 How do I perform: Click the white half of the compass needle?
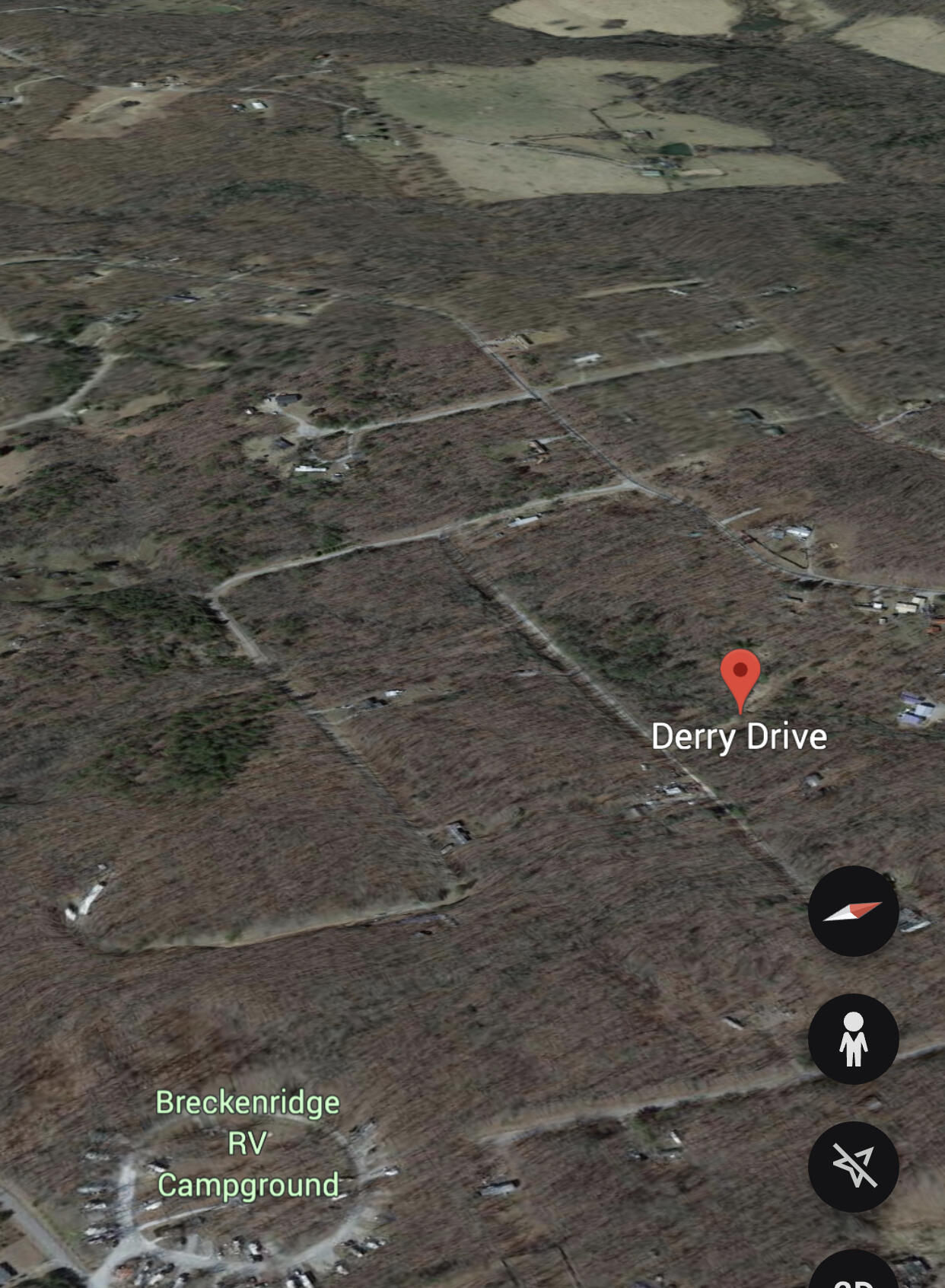click(842, 913)
